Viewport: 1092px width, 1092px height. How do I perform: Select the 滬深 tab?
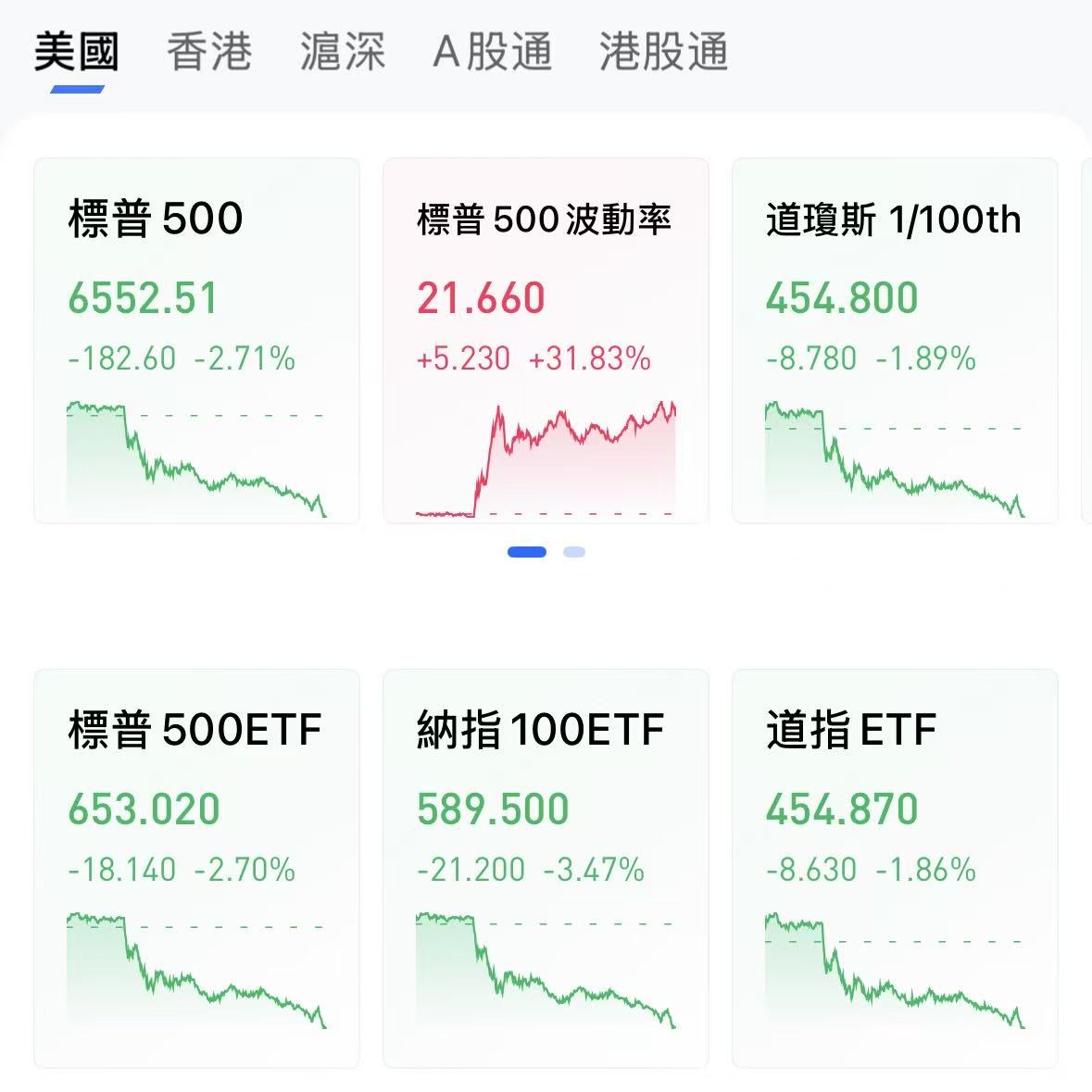click(342, 52)
